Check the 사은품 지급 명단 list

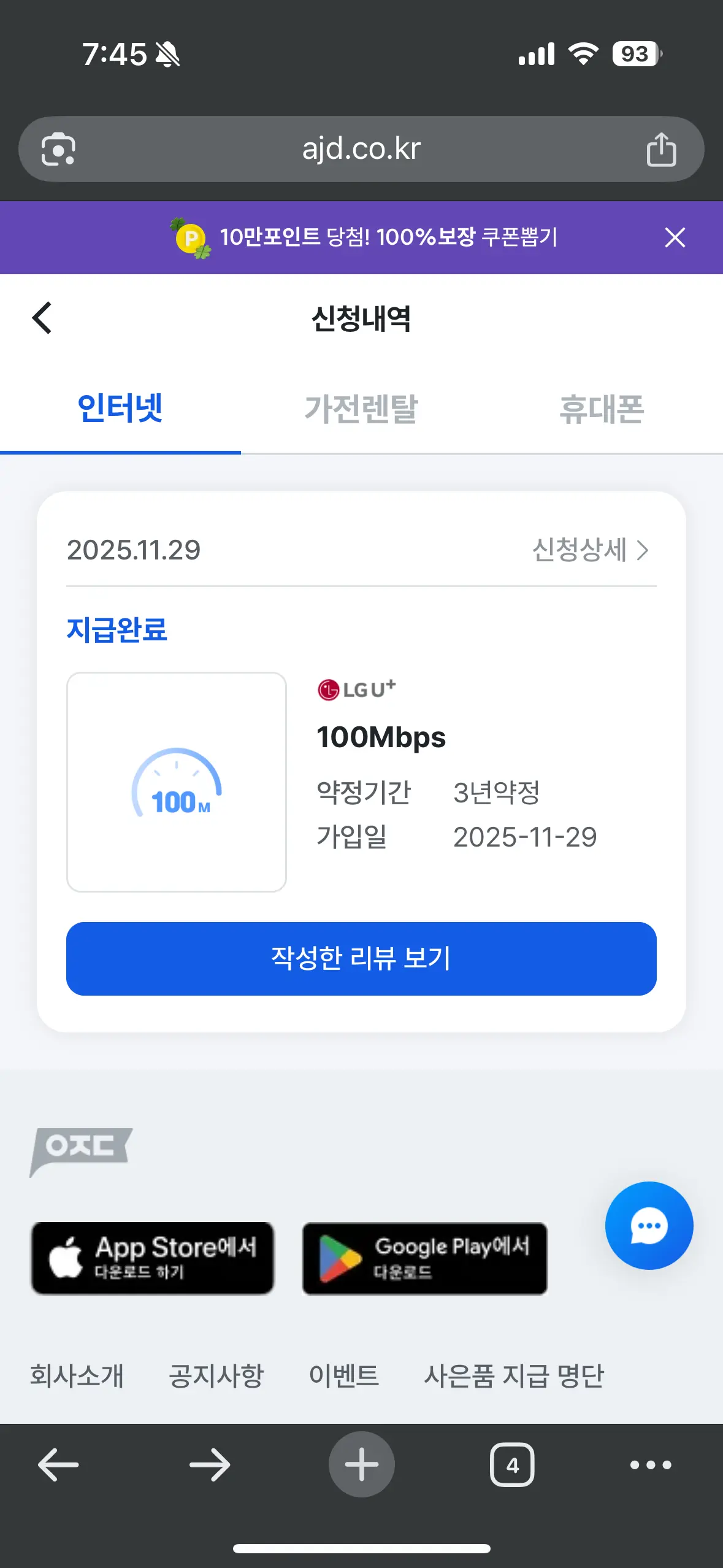[514, 1375]
